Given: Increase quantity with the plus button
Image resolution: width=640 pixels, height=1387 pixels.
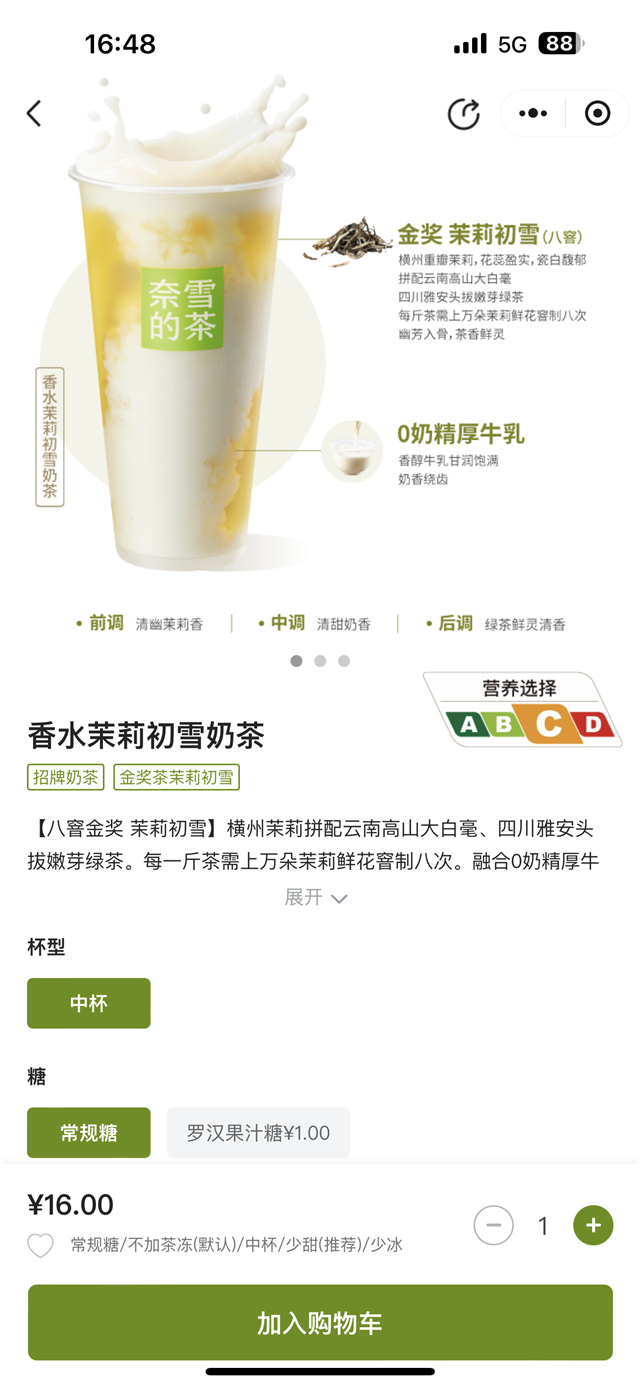Looking at the screenshot, I should tap(593, 1225).
